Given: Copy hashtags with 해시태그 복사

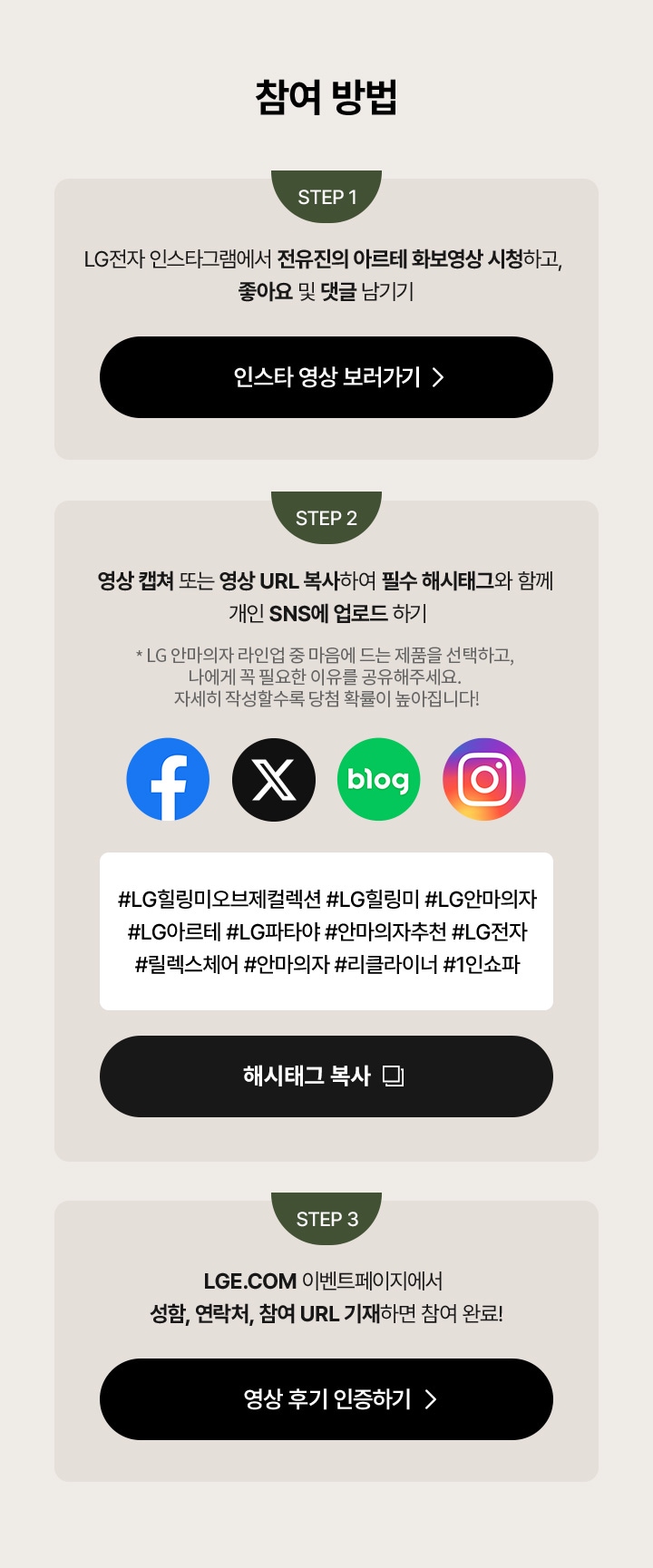Looking at the screenshot, I should [x=326, y=1076].
